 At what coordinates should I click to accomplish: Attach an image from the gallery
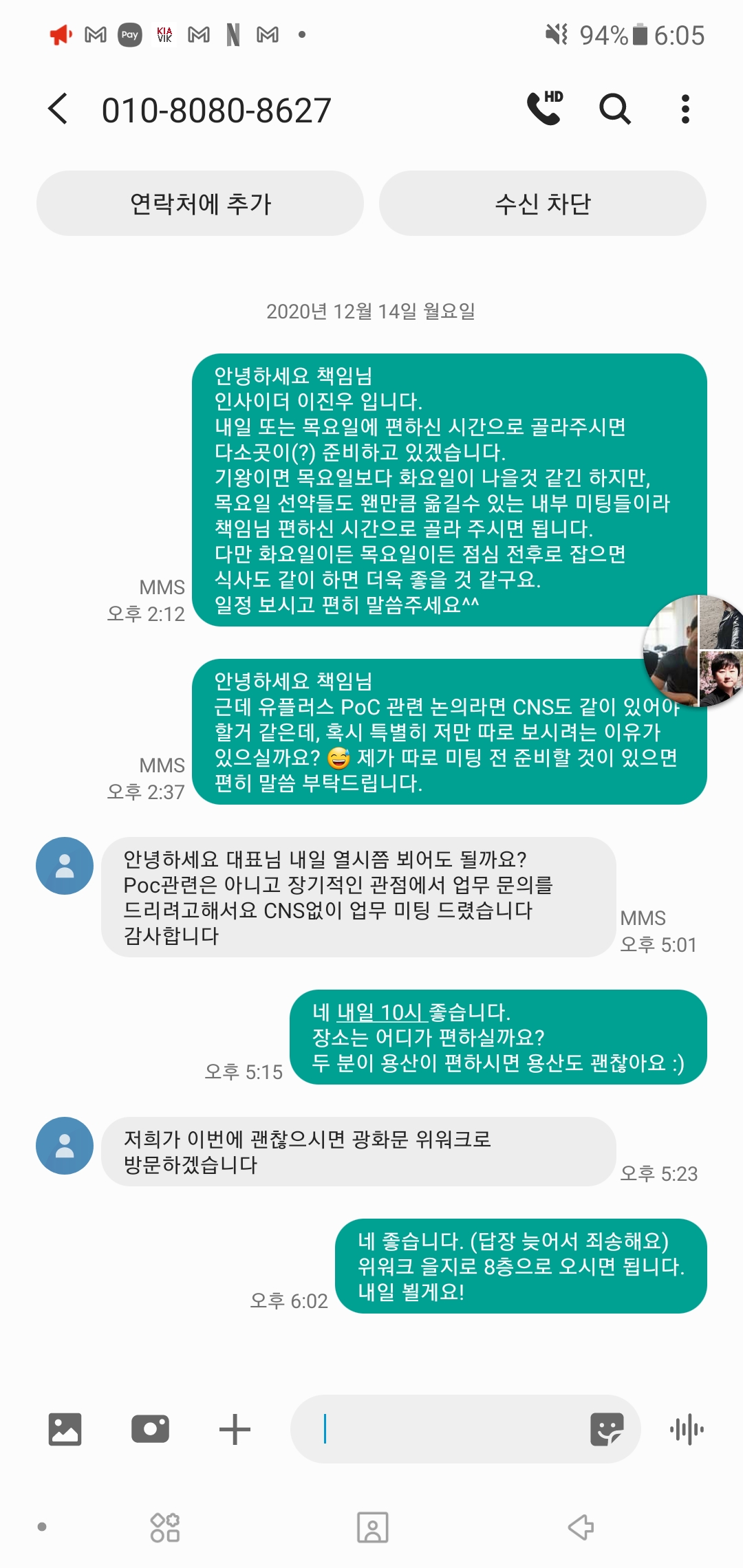coord(65,1429)
